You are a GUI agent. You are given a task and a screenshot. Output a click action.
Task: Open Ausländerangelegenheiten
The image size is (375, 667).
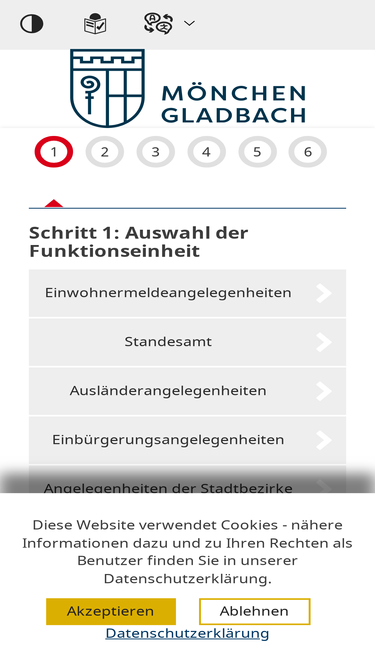pyautogui.click(x=188, y=391)
